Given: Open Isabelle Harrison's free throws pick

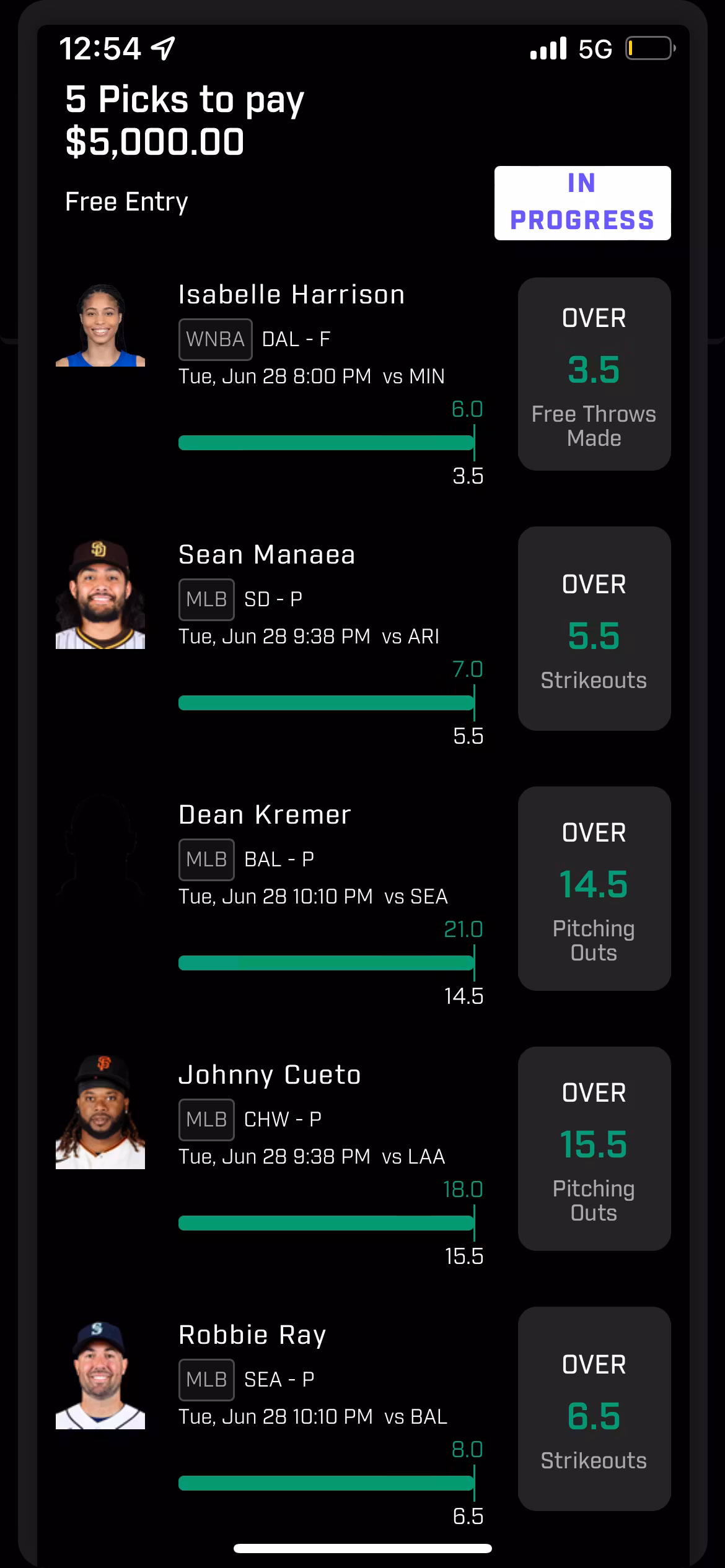Looking at the screenshot, I should pyautogui.click(x=594, y=373).
